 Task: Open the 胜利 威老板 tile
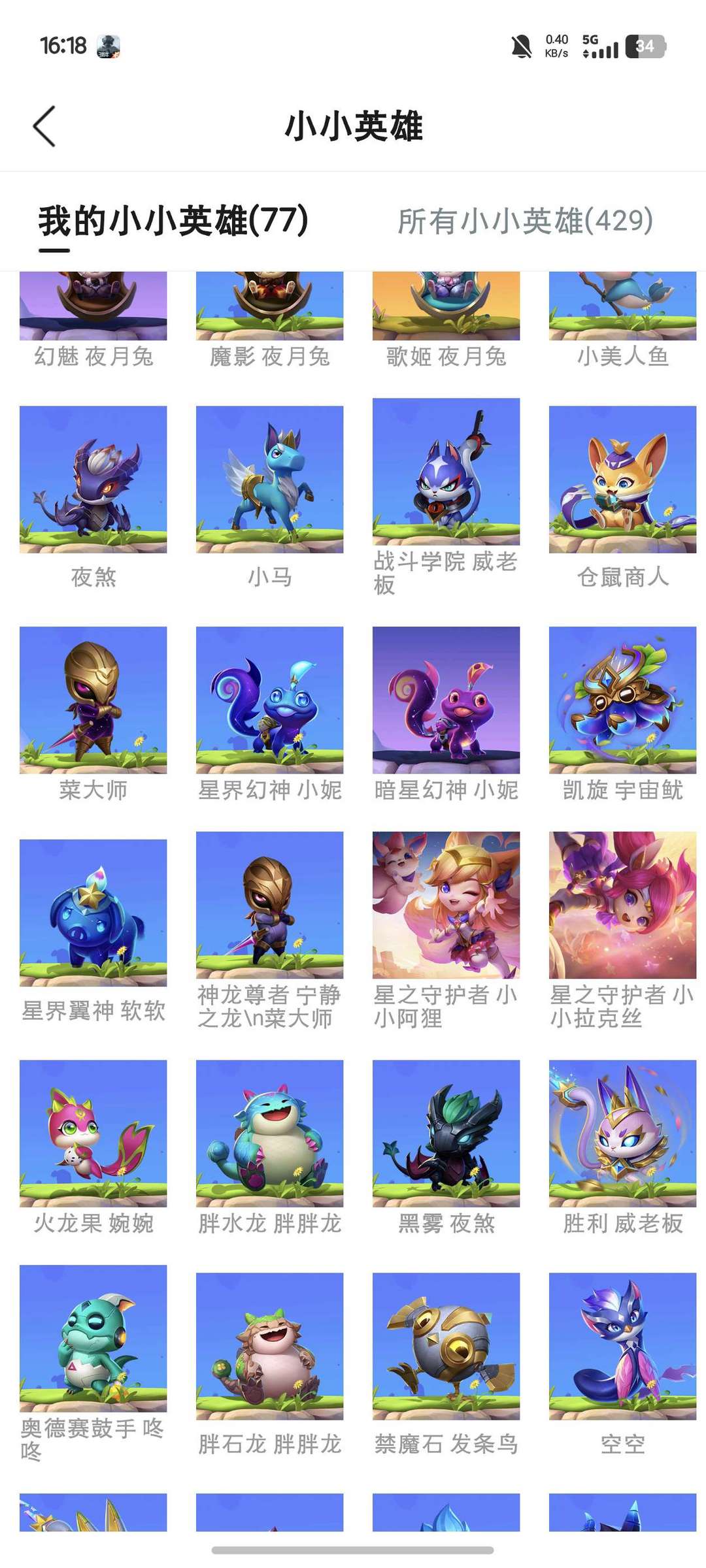(x=622, y=1134)
